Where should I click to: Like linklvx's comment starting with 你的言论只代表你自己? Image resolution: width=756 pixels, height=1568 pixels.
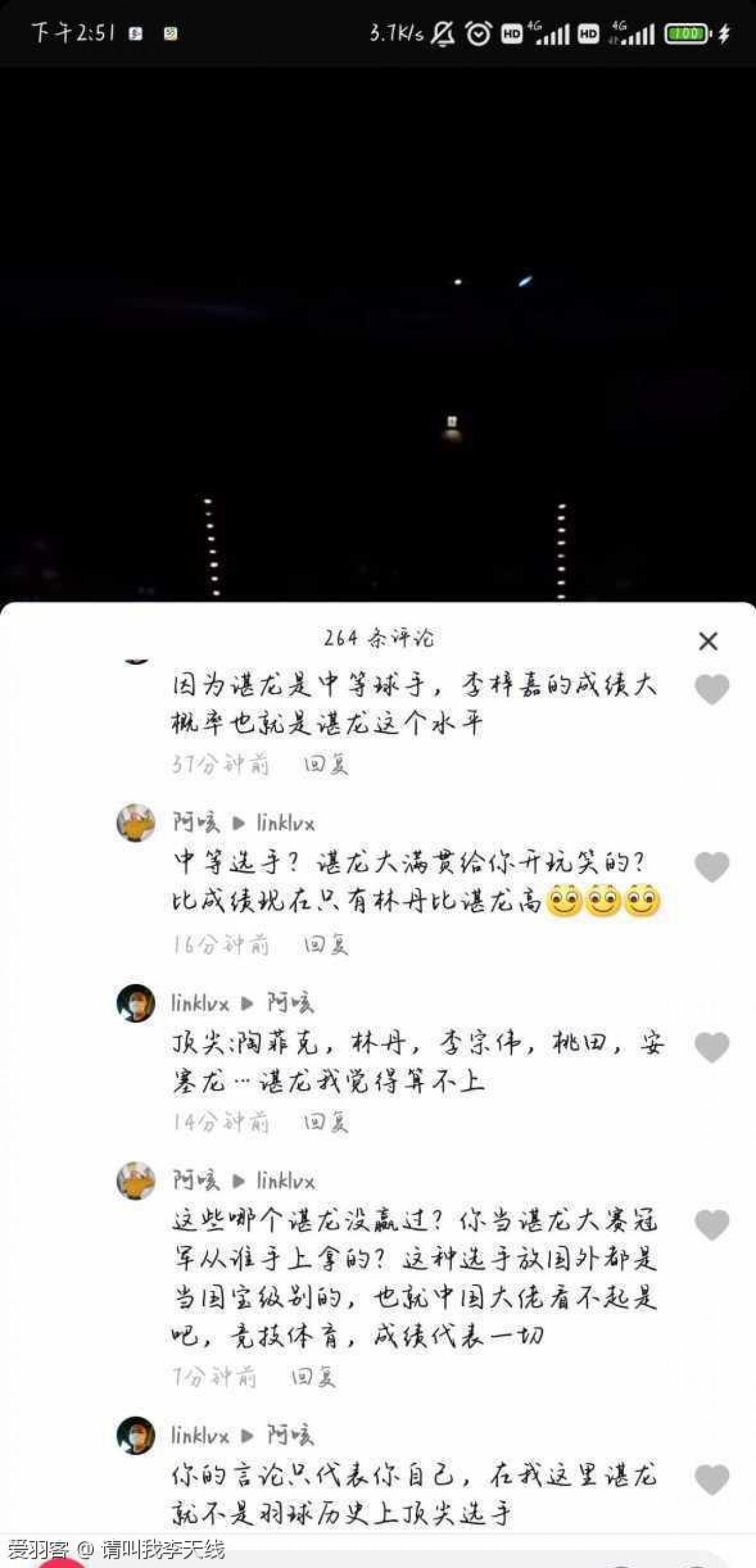(712, 1479)
